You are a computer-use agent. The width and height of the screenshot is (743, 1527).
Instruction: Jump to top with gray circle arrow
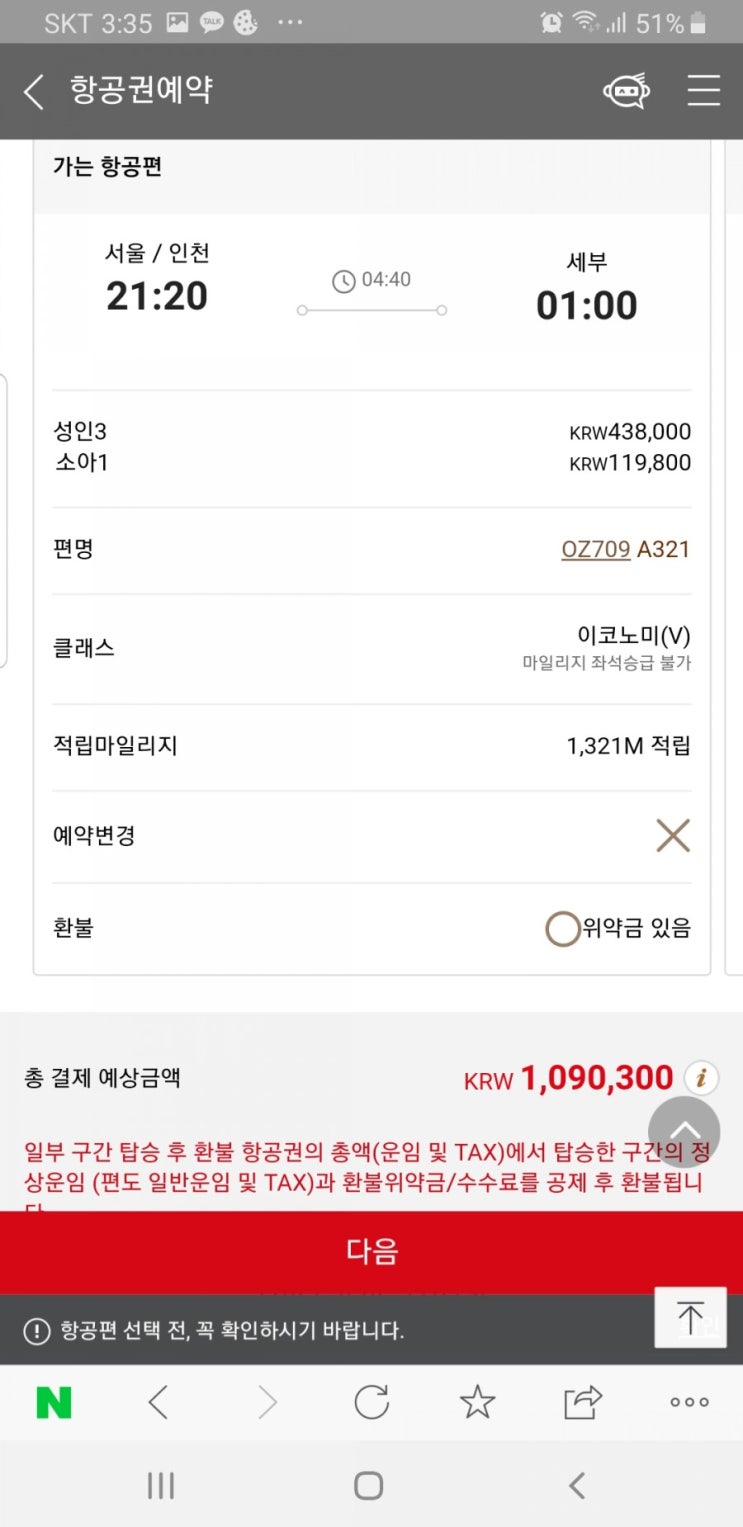[684, 1131]
